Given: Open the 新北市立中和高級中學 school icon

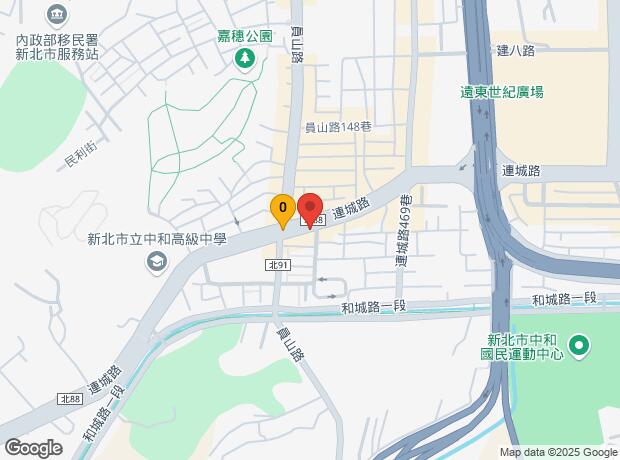Looking at the screenshot, I should [157, 262].
